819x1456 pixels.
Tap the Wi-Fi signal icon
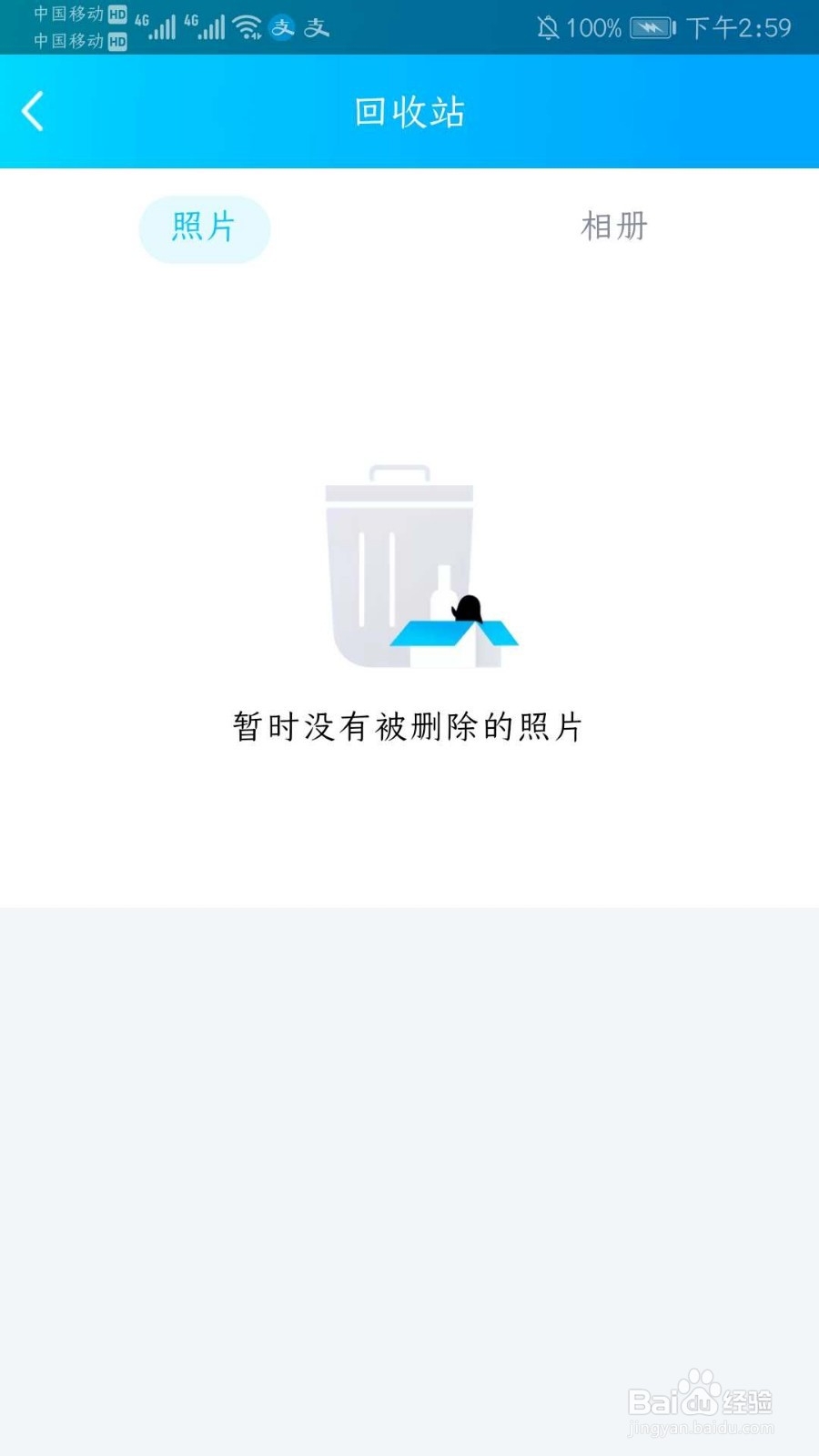coord(247,26)
